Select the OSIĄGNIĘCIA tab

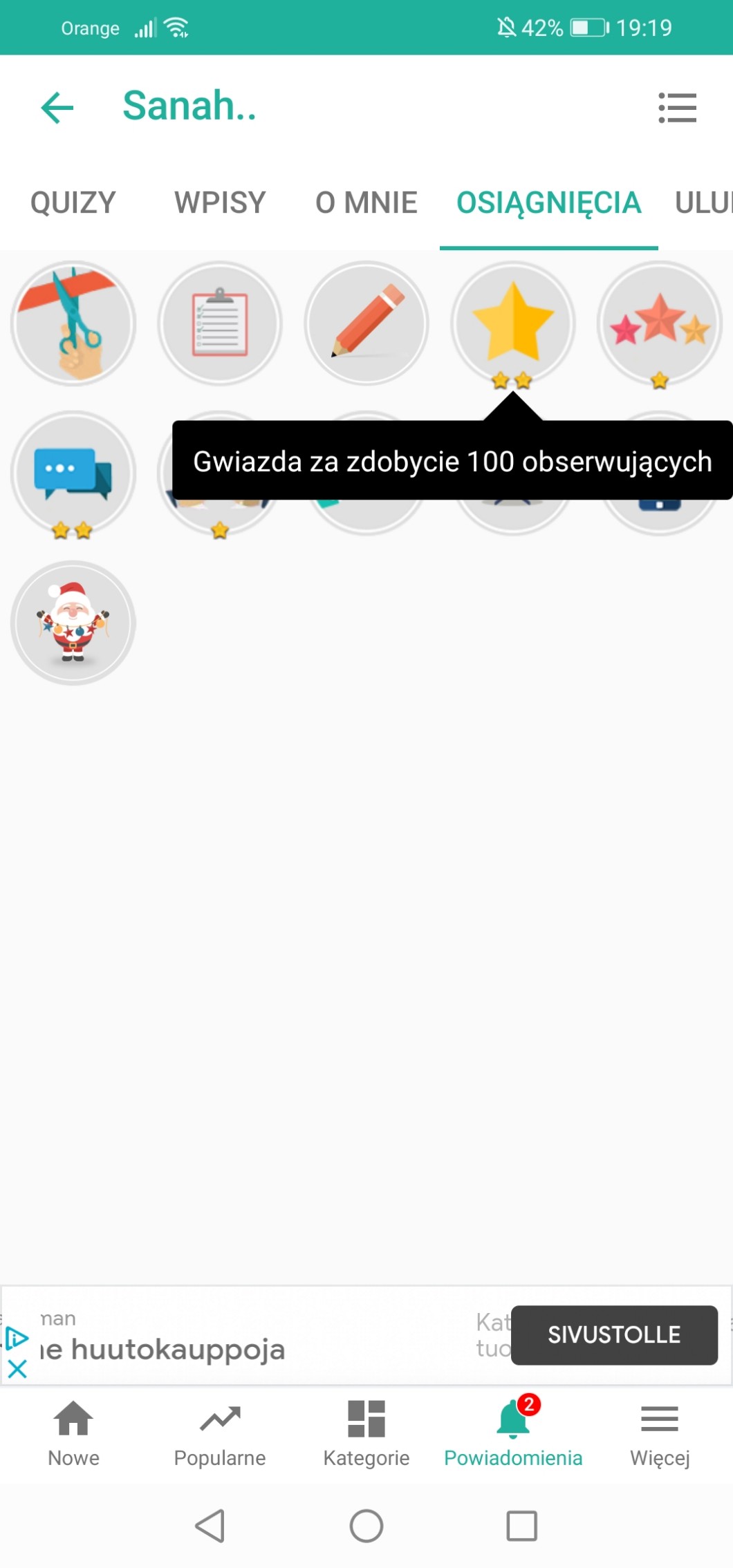click(x=548, y=203)
